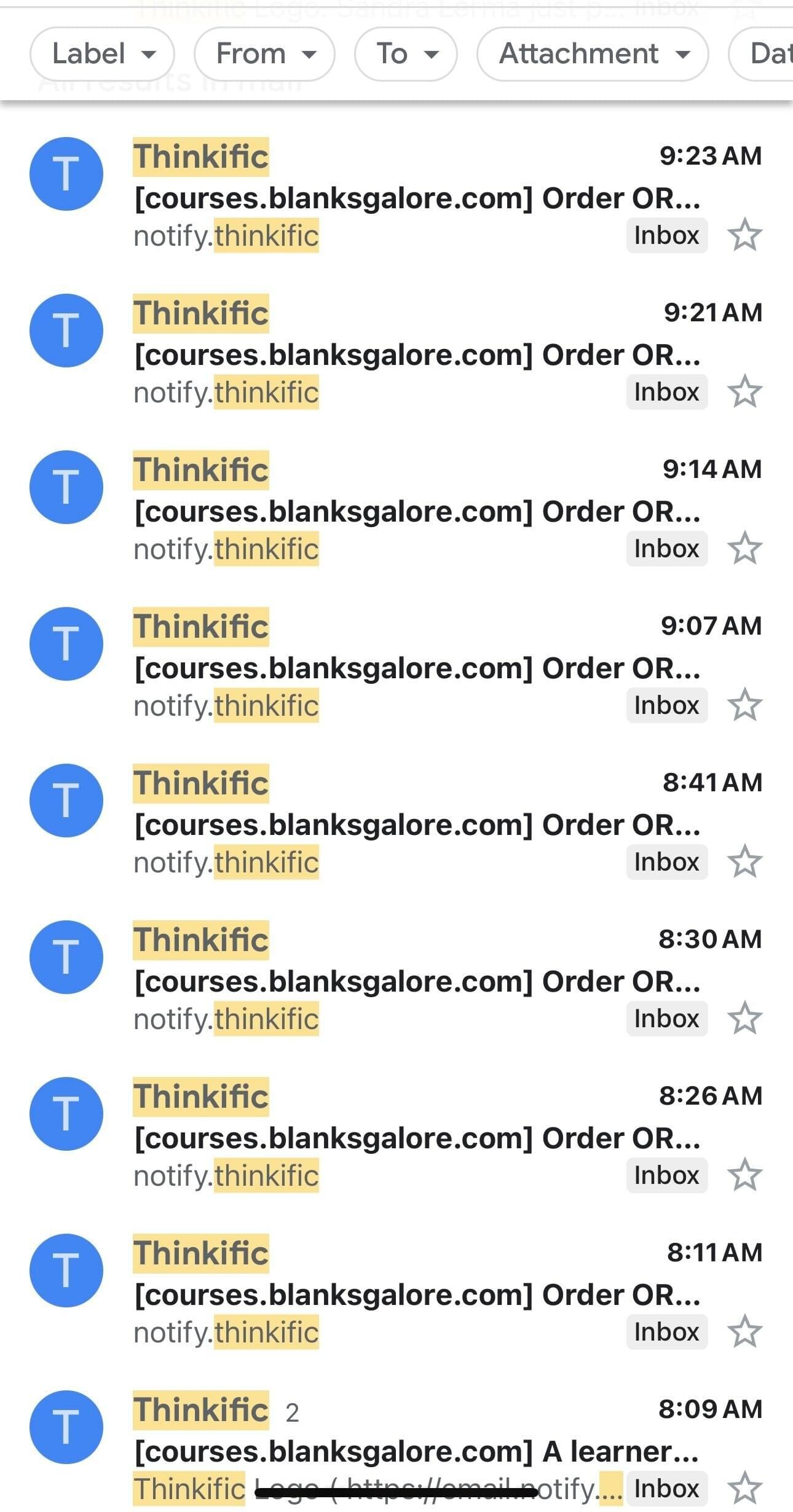793x1512 pixels.
Task: Open the 8:09 AM learner notification thread
Action: pos(417,1451)
